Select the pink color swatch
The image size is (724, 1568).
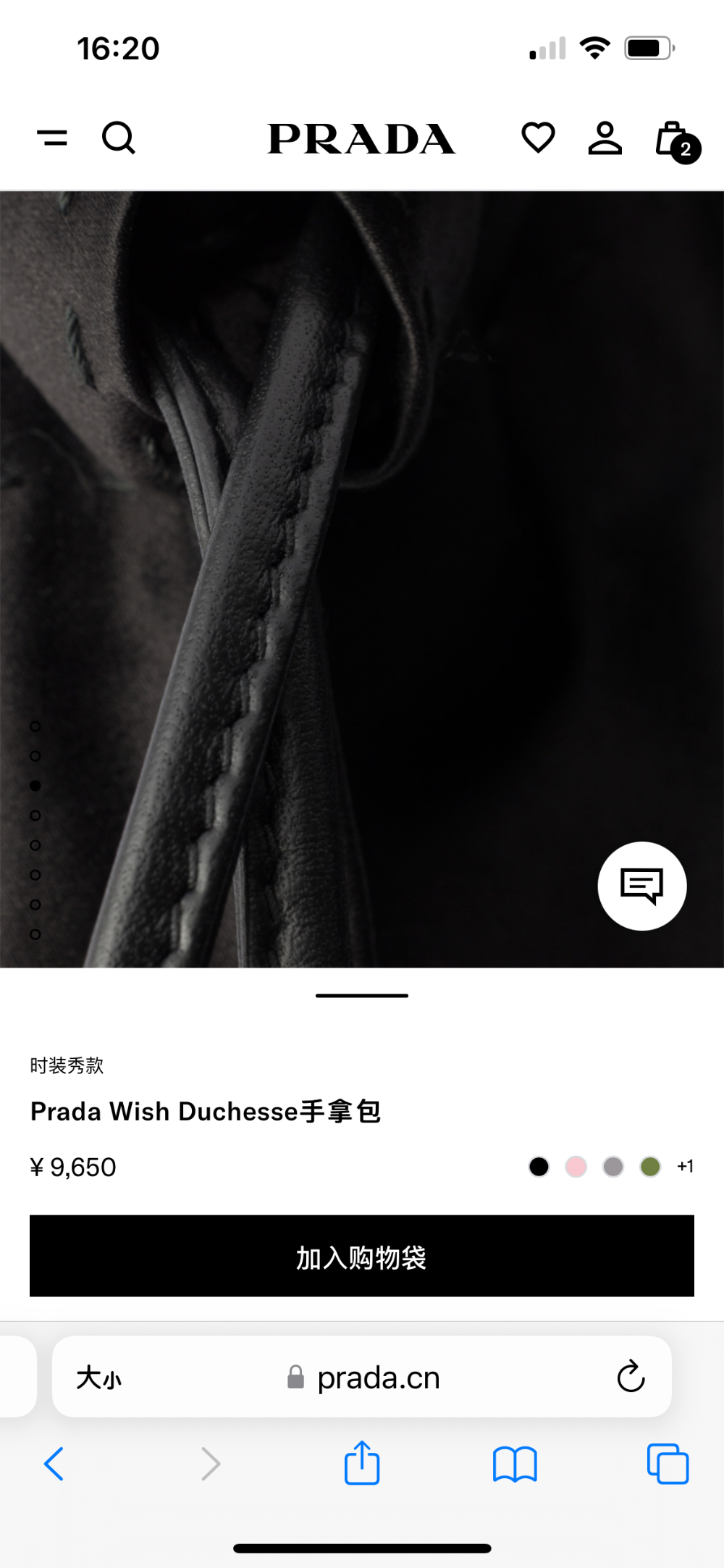pyautogui.click(x=576, y=1167)
